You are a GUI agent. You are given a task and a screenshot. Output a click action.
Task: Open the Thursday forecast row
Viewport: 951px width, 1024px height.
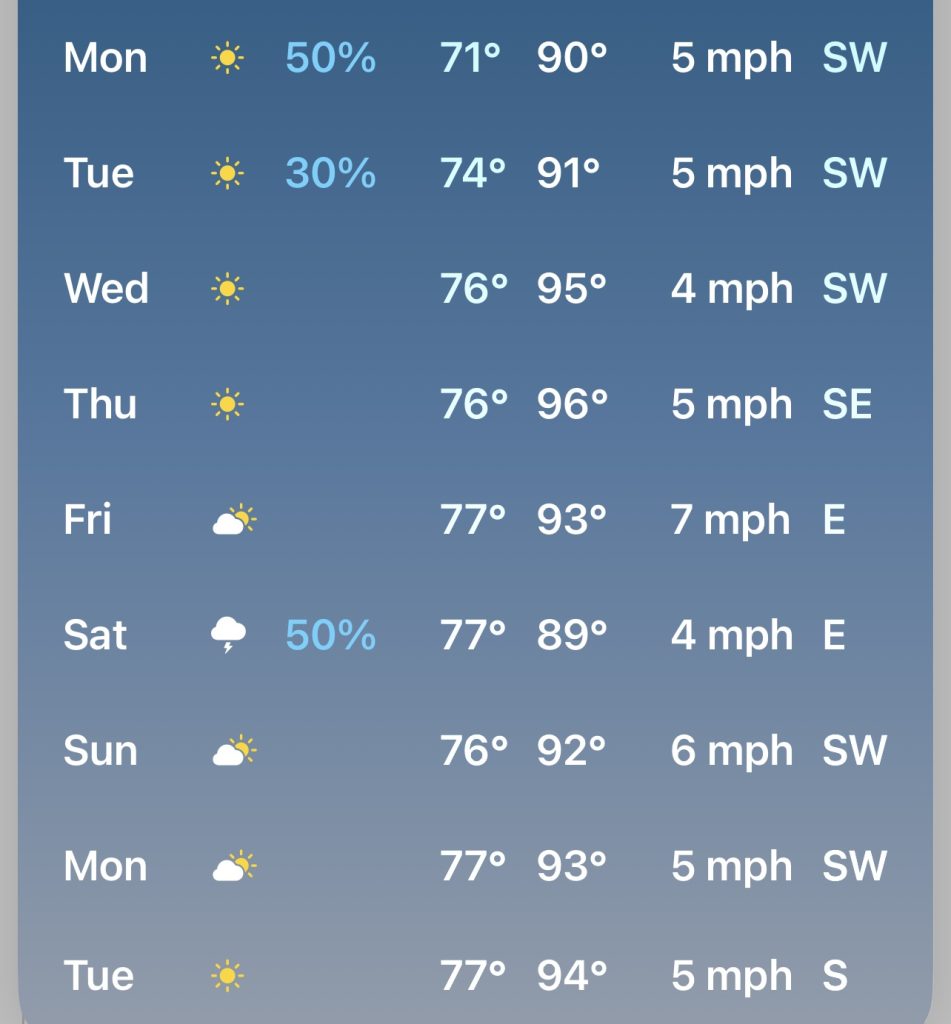[x=475, y=405]
